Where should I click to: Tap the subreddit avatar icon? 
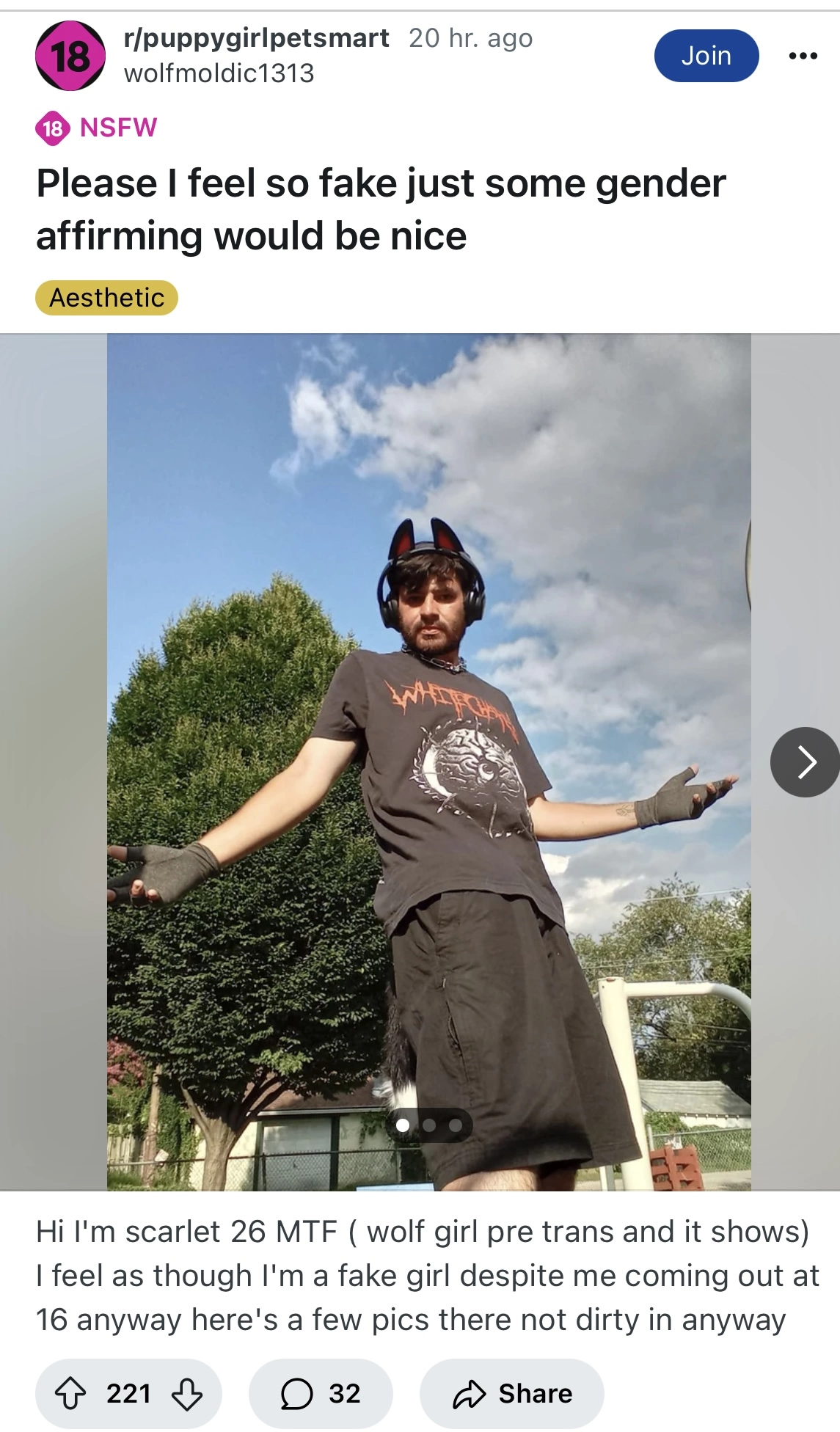70,56
